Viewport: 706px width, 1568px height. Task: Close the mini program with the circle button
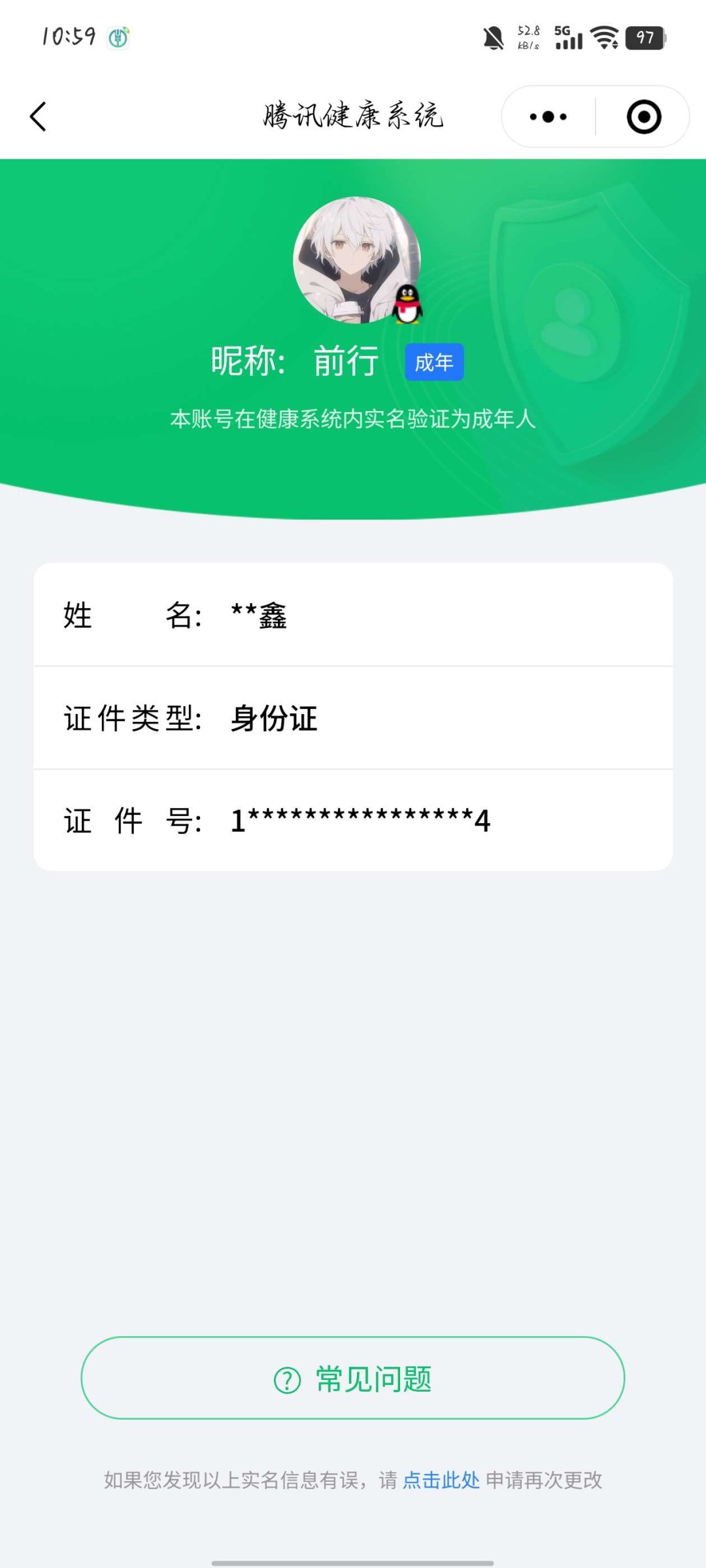click(644, 117)
